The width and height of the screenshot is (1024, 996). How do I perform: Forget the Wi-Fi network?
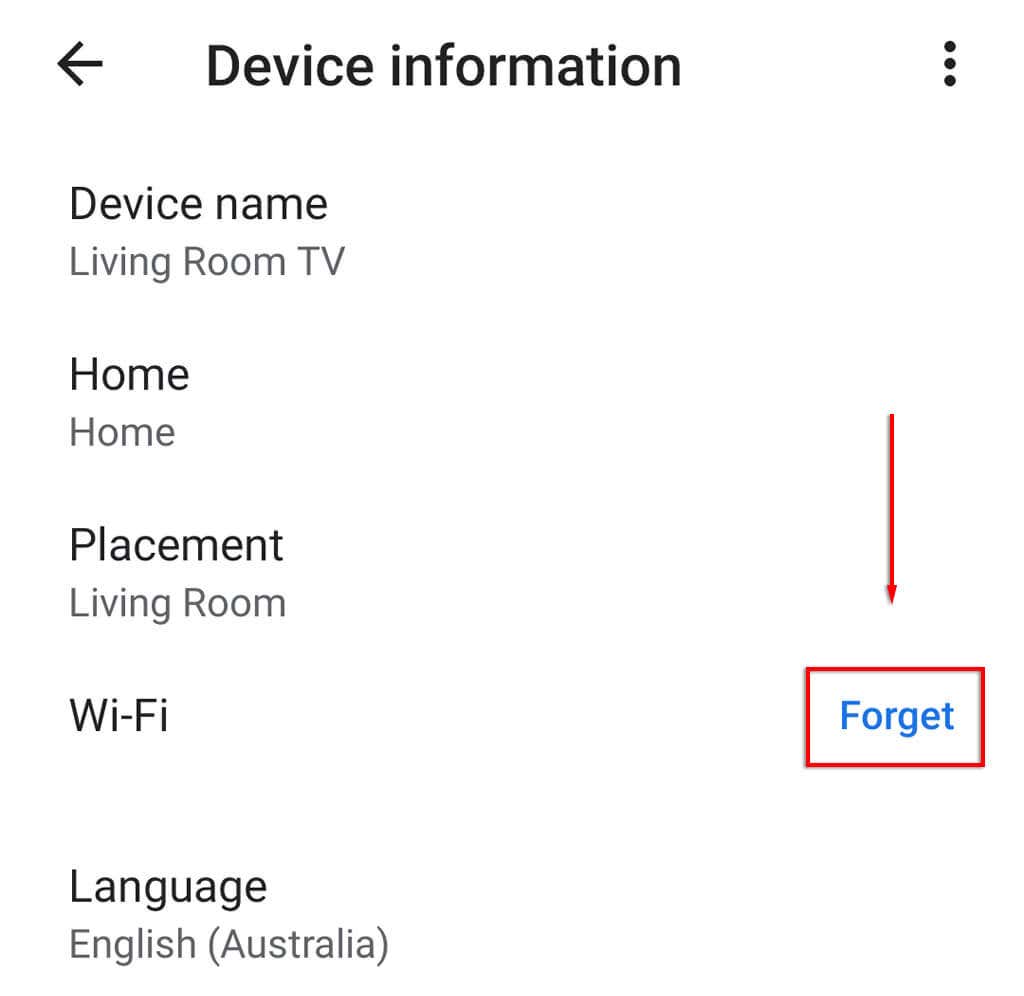click(x=896, y=717)
